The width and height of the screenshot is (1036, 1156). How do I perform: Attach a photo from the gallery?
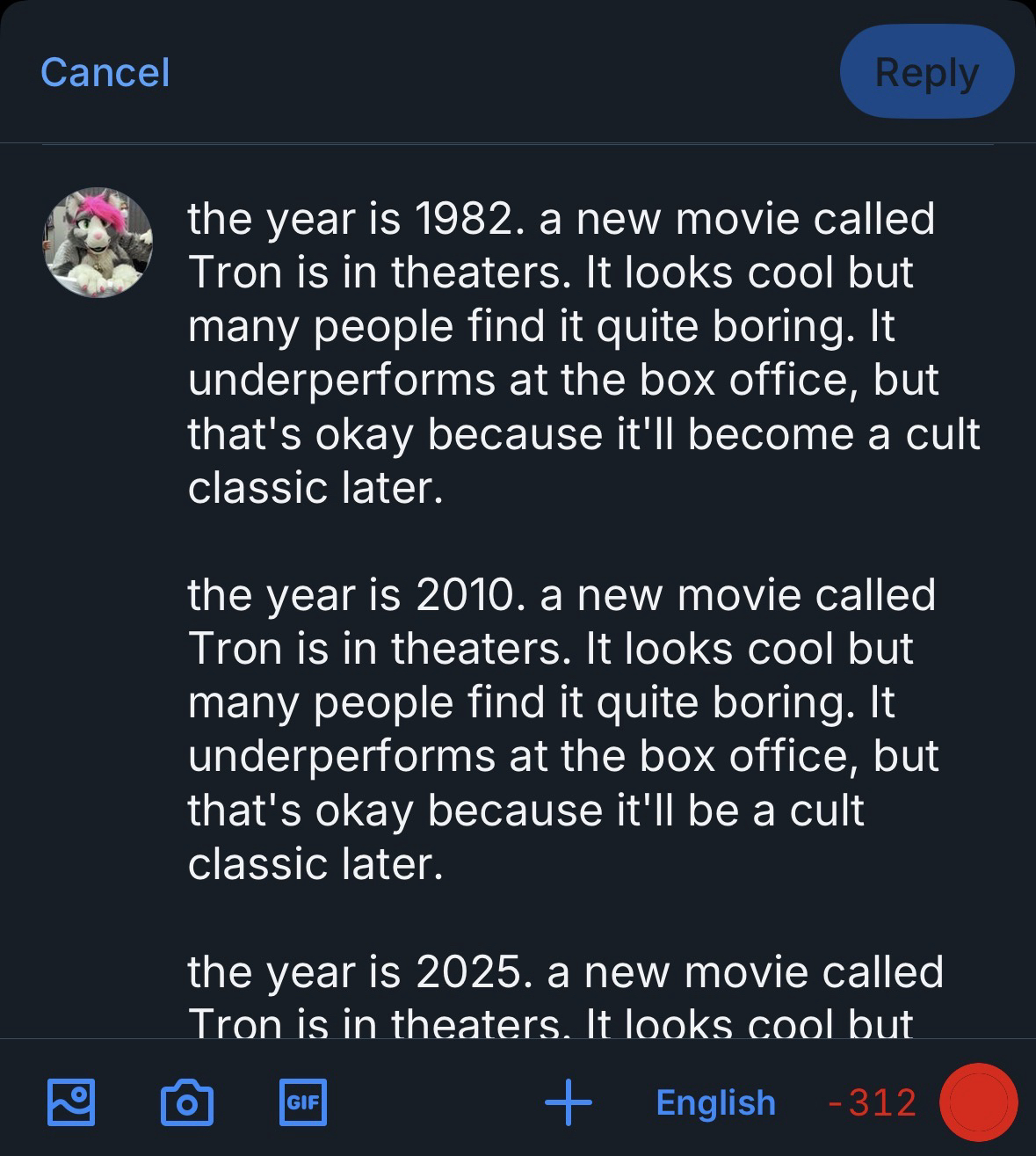70,1102
